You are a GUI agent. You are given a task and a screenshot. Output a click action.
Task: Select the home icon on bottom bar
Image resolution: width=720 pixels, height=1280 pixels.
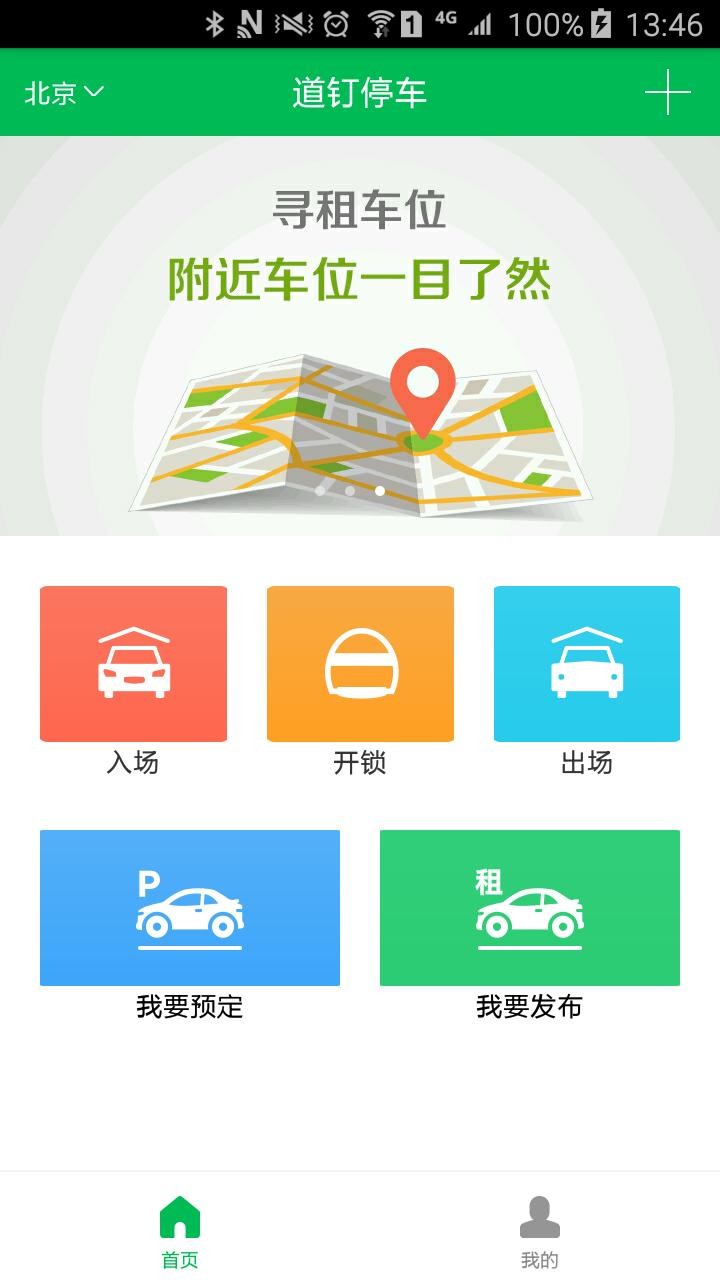click(x=179, y=1215)
